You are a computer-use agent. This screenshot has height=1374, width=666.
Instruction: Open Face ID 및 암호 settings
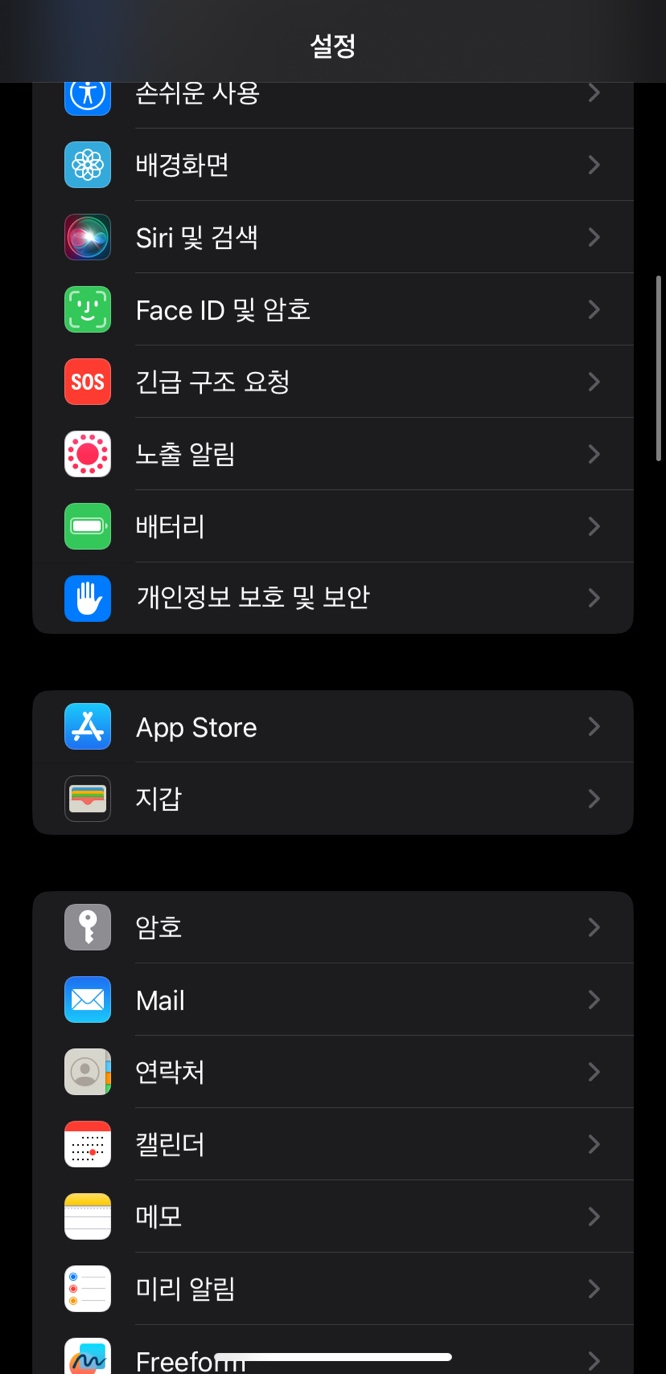[x=333, y=309]
